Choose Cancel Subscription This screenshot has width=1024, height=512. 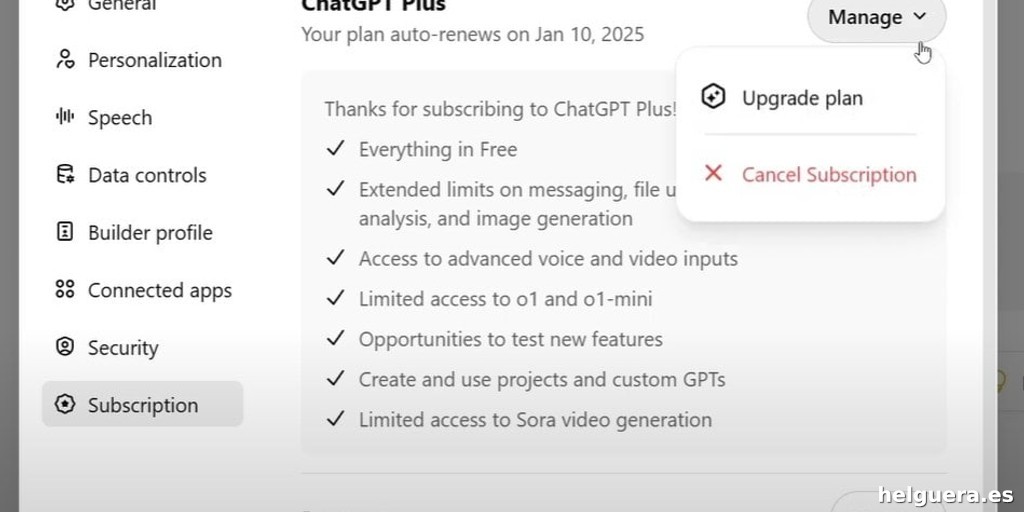click(x=828, y=174)
